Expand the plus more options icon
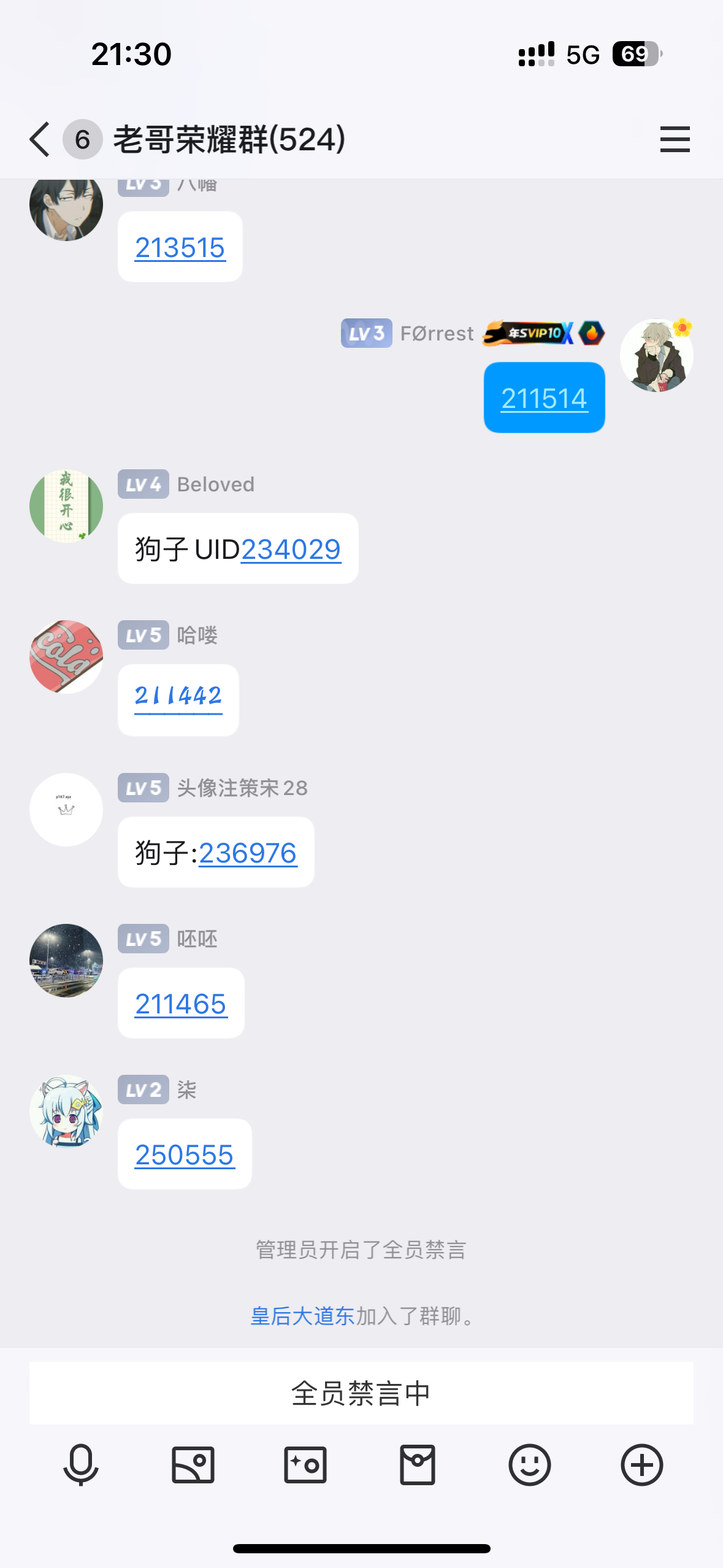 641,1465
